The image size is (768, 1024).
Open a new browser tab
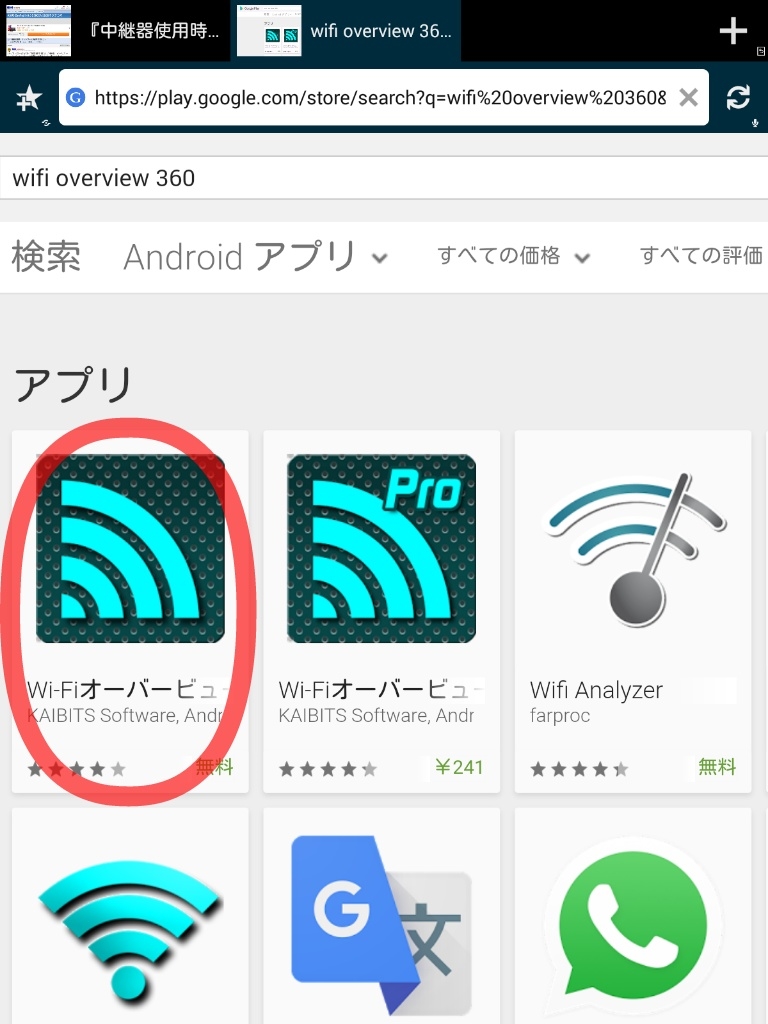point(733,31)
